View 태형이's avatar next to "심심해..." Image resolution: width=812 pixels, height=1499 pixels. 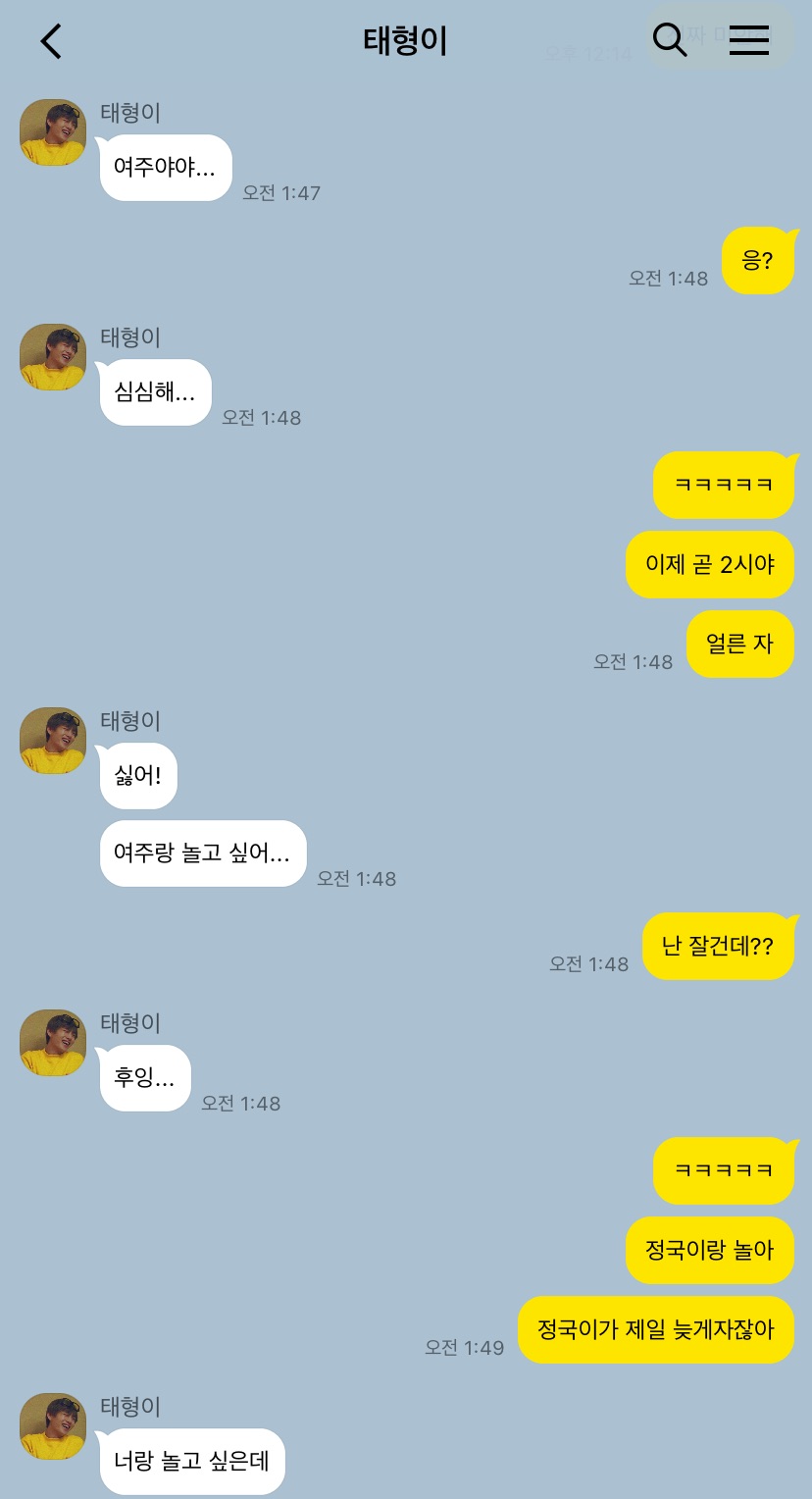[x=53, y=357]
